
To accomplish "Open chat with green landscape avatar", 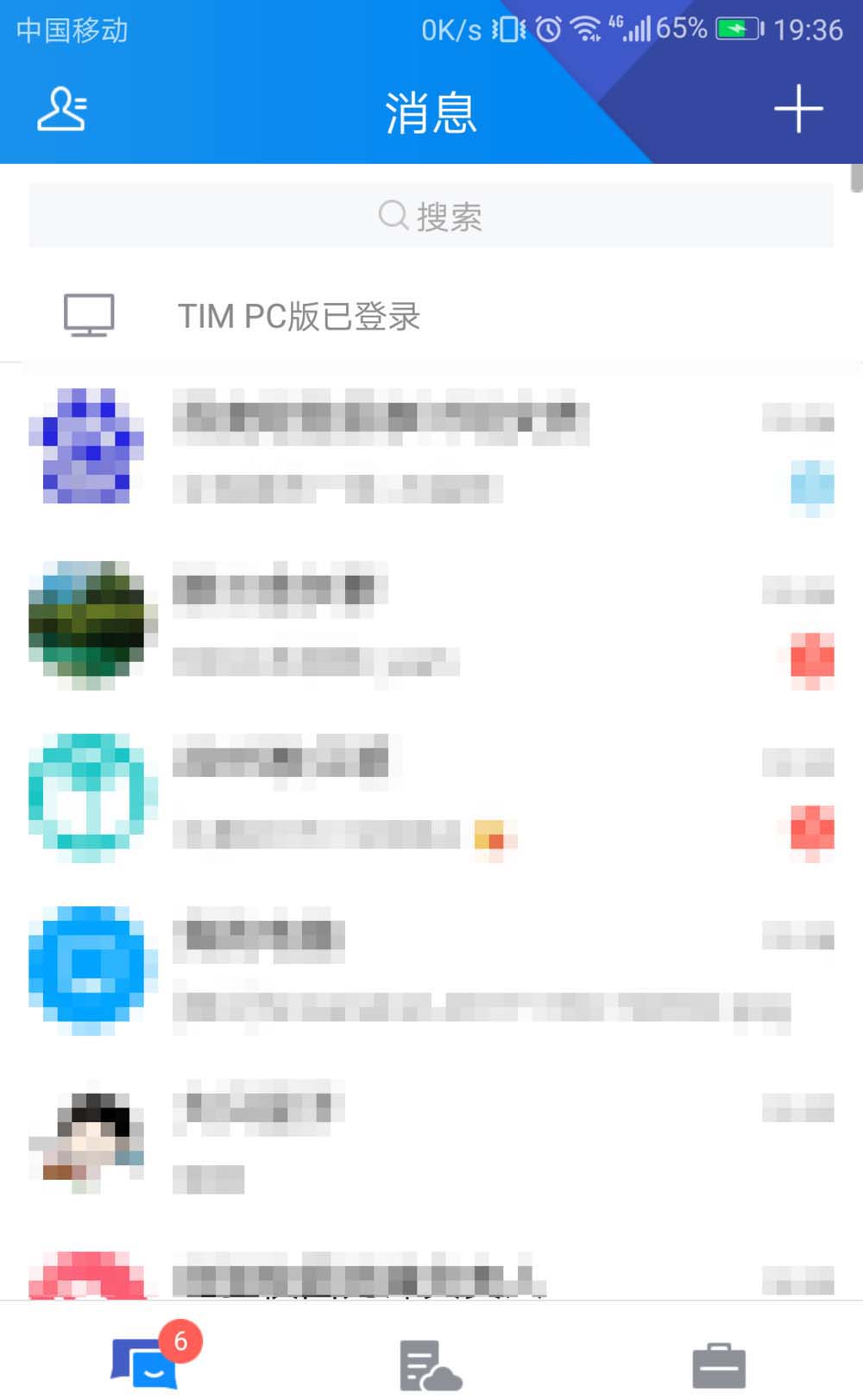I will (431, 623).
